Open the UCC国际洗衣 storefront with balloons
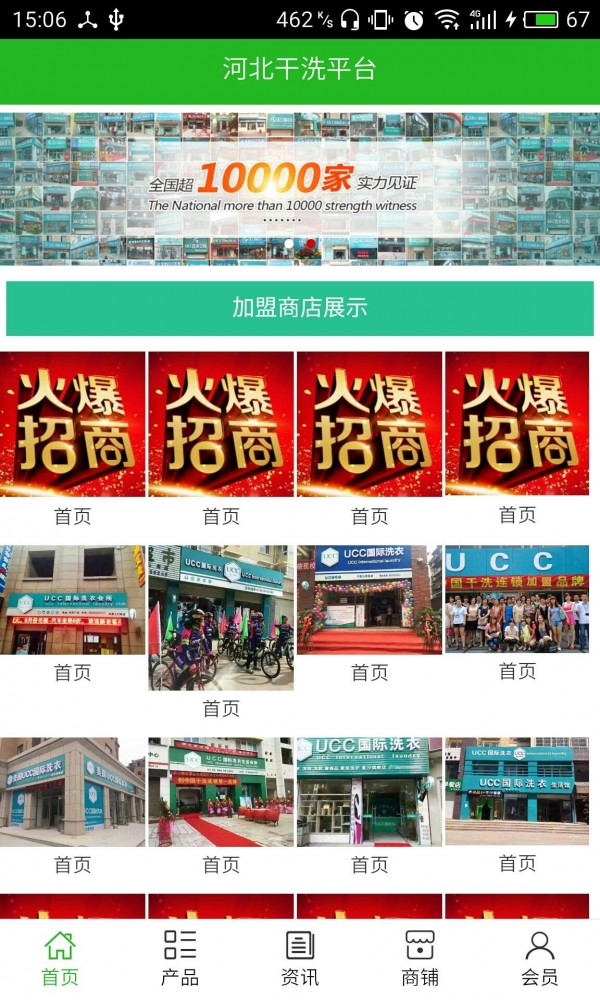This screenshot has height=1000, width=600. click(369, 600)
